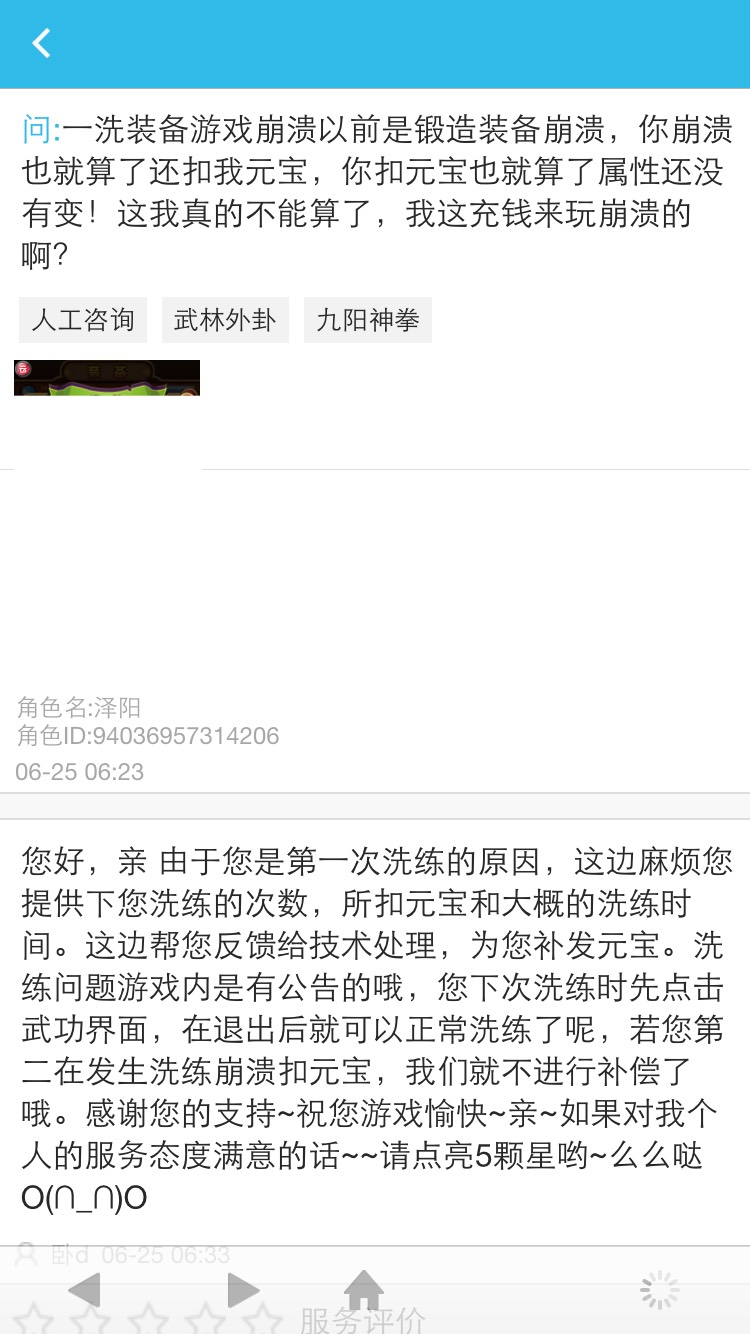This screenshot has height=1334, width=750.
Task: Open the attached game screenshot thumbnail
Action: coord(107,378)
